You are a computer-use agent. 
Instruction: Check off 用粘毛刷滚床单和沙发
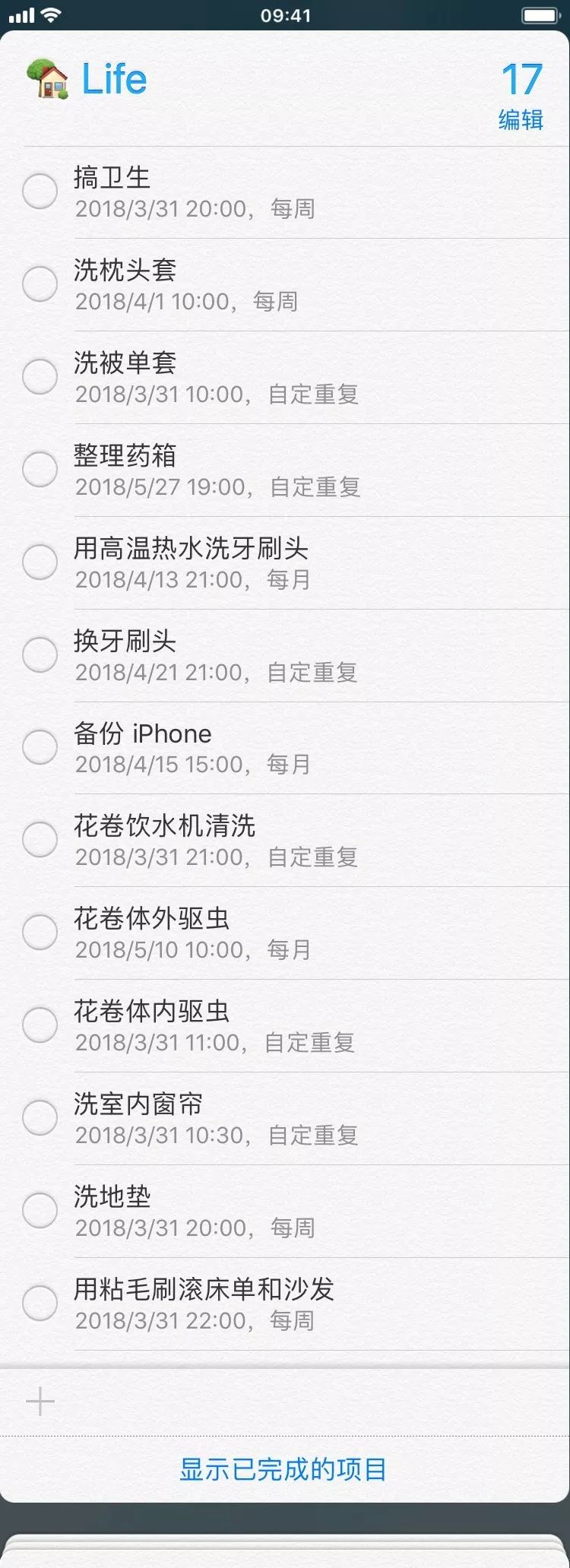click(x=40, y=1303)
